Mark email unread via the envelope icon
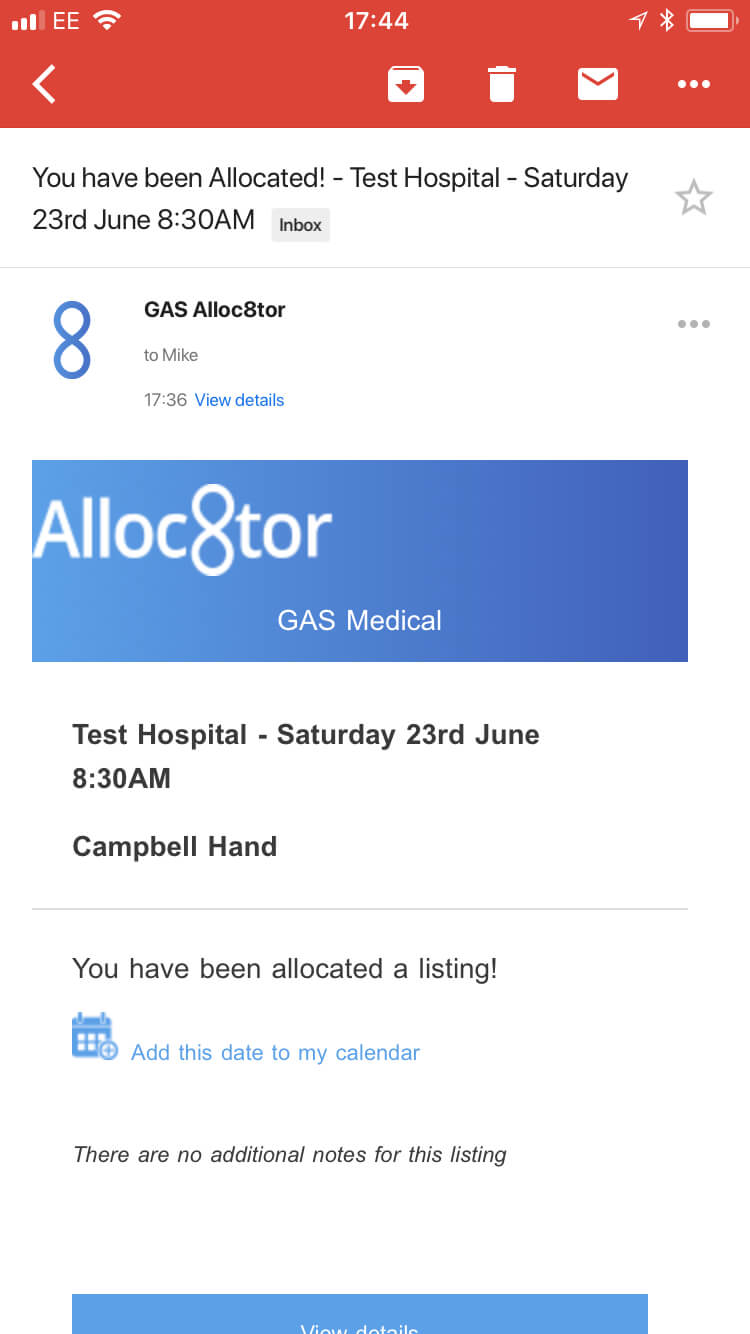The width and height of the screenshot is (750, 1334). point(597,84)
